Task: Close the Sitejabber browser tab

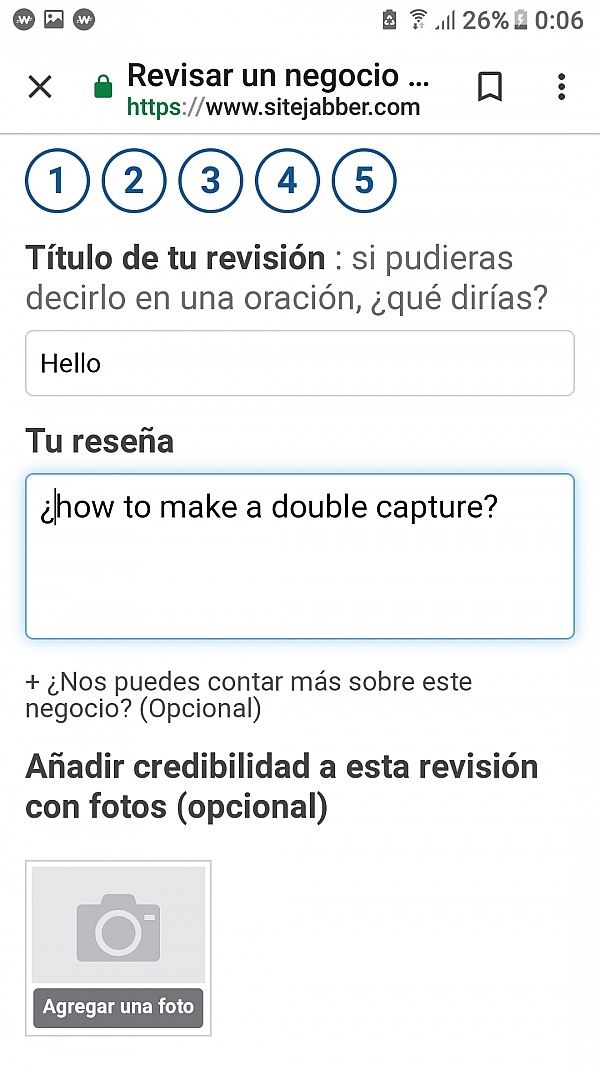Action: [x=40, y=87]
